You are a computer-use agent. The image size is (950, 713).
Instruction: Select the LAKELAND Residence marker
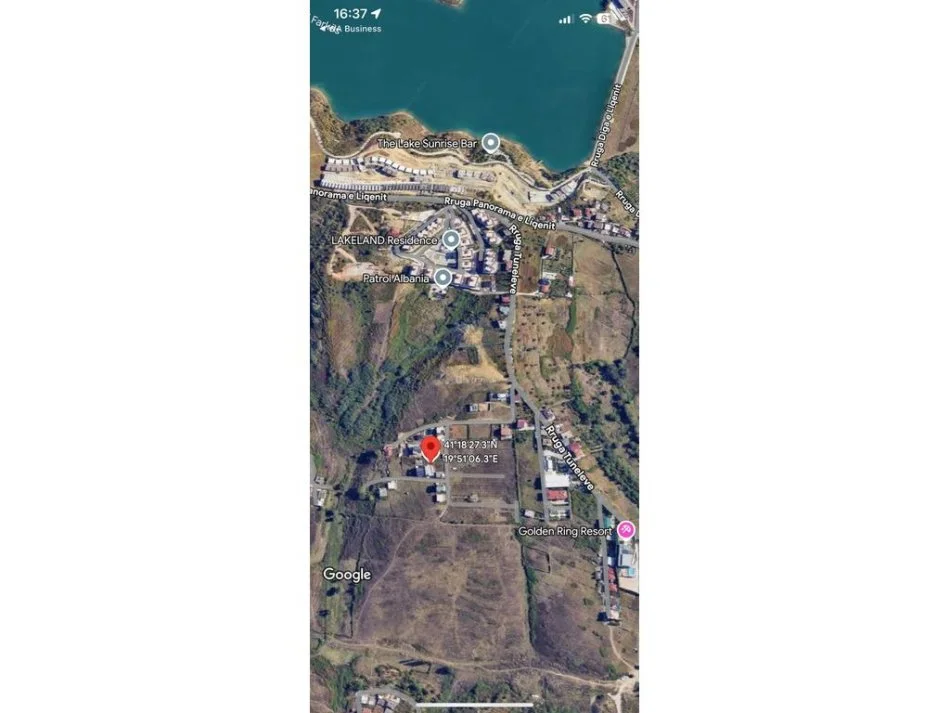[x=451, y=240]
